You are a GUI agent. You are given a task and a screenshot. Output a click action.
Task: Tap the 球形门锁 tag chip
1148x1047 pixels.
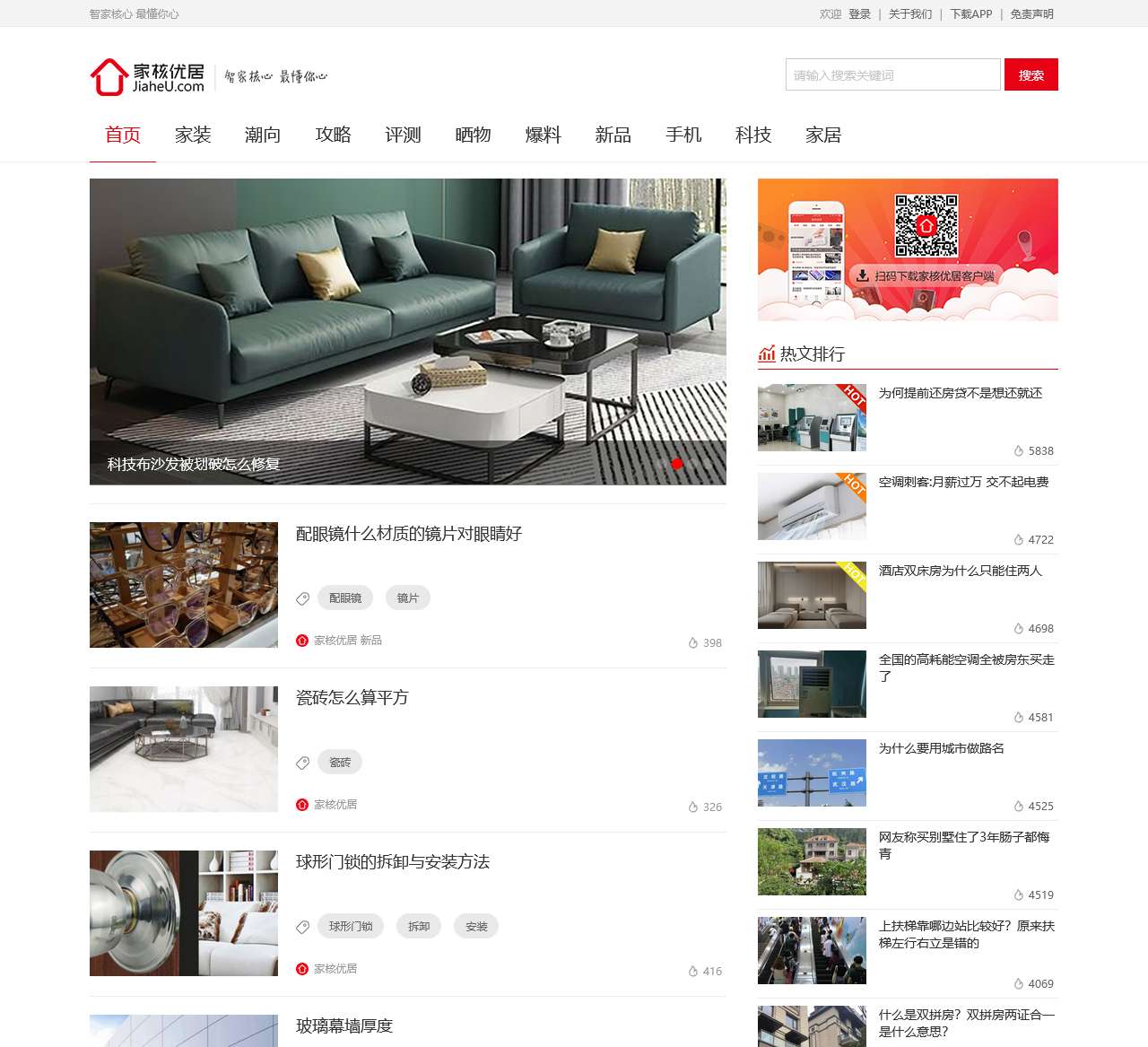point(350,927)
